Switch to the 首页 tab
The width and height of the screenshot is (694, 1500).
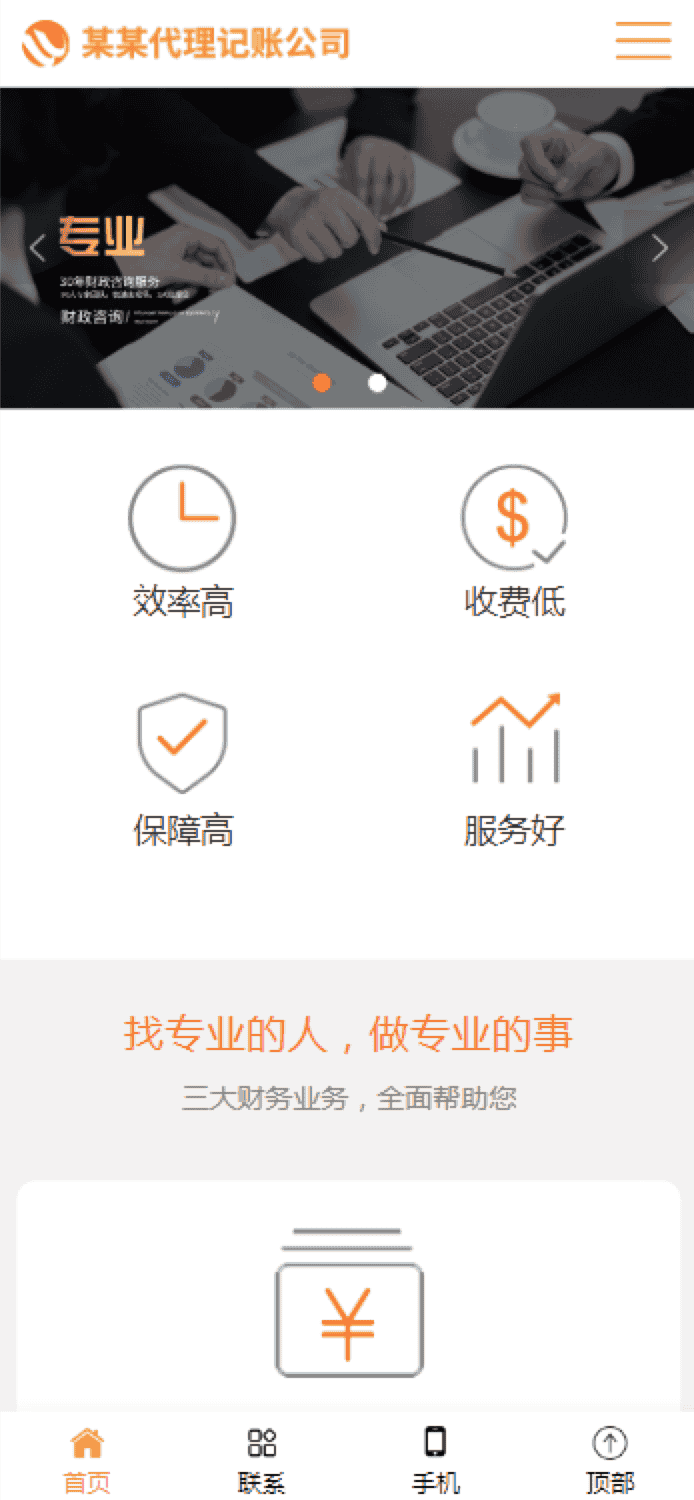[87, 1460]
